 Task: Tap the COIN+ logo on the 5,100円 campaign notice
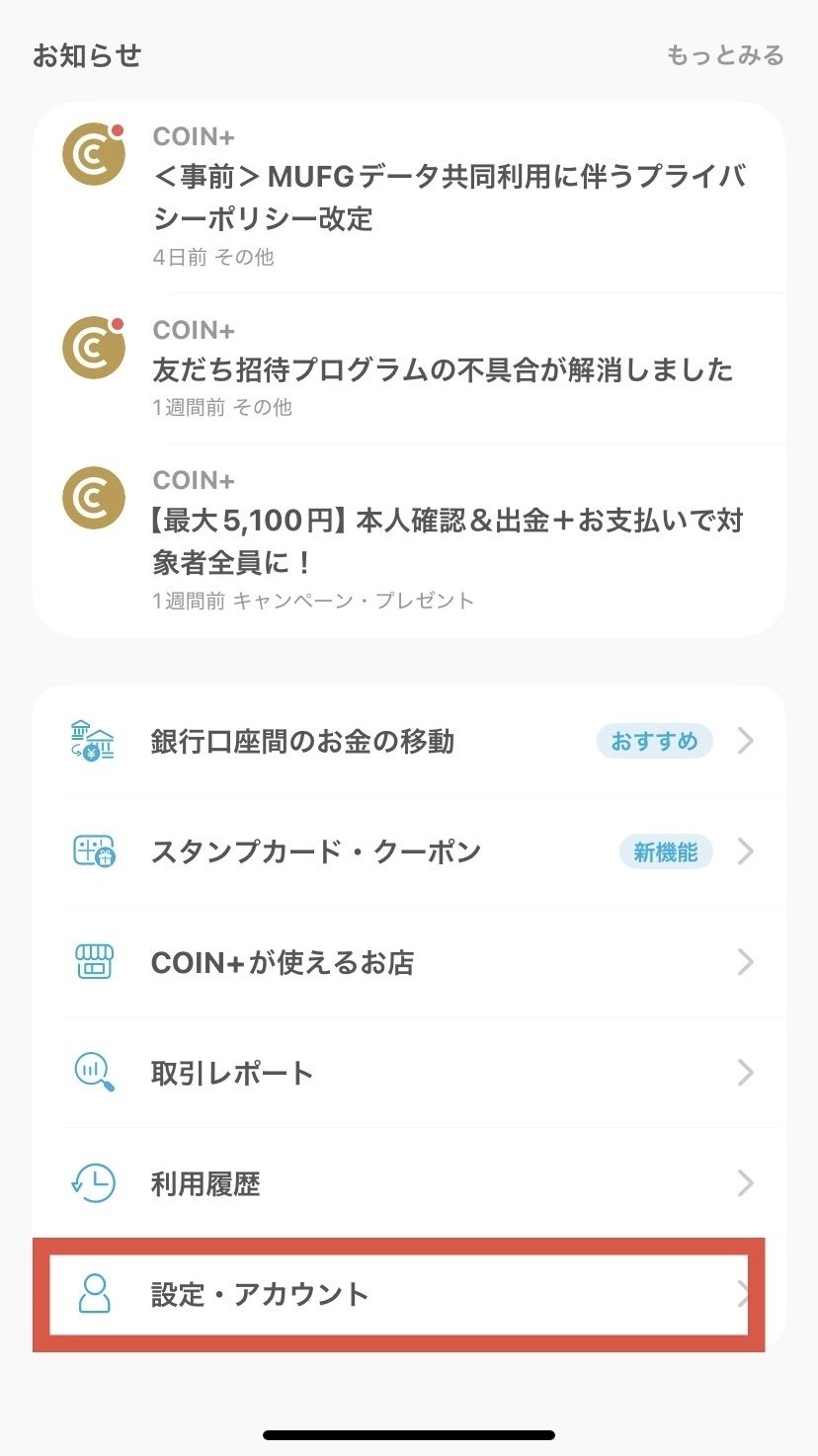(93, 497)
